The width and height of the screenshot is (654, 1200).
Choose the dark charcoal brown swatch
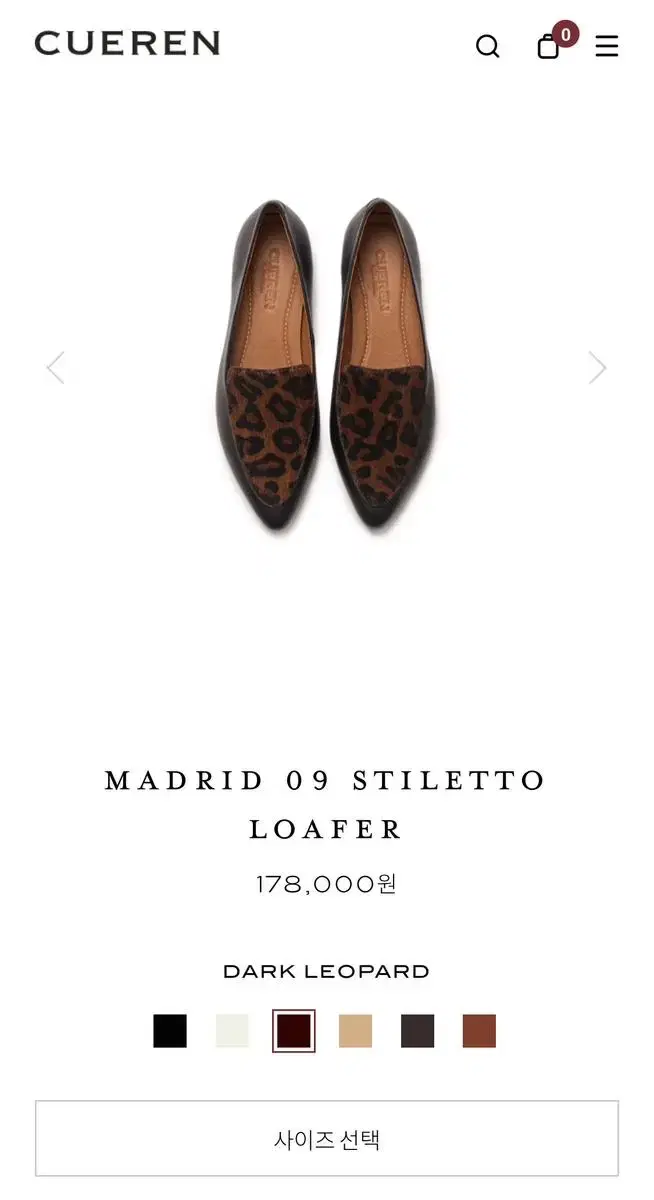click(x=417, y=1031)
